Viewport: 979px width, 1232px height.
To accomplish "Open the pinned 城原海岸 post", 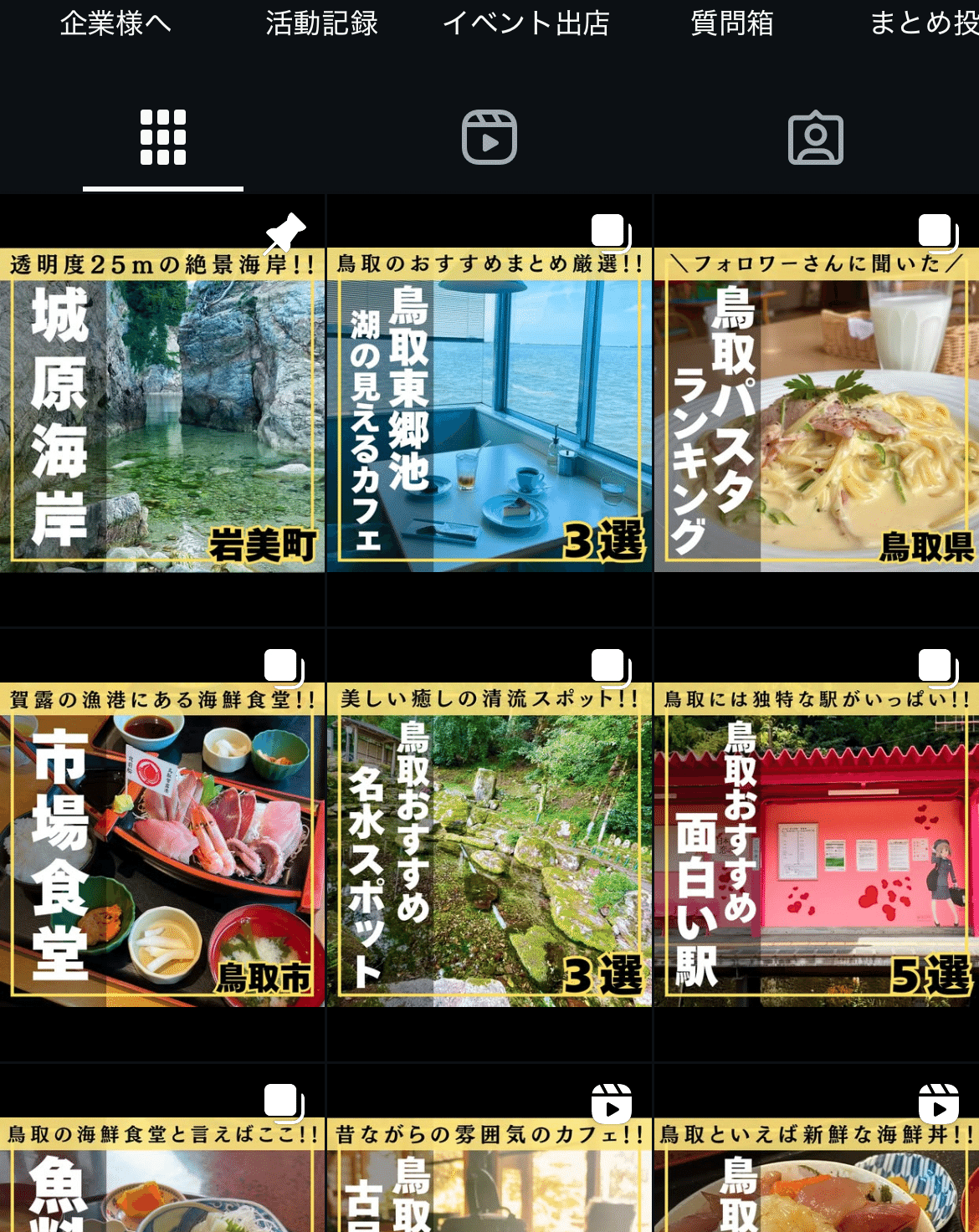I will [x=162, y=410].
